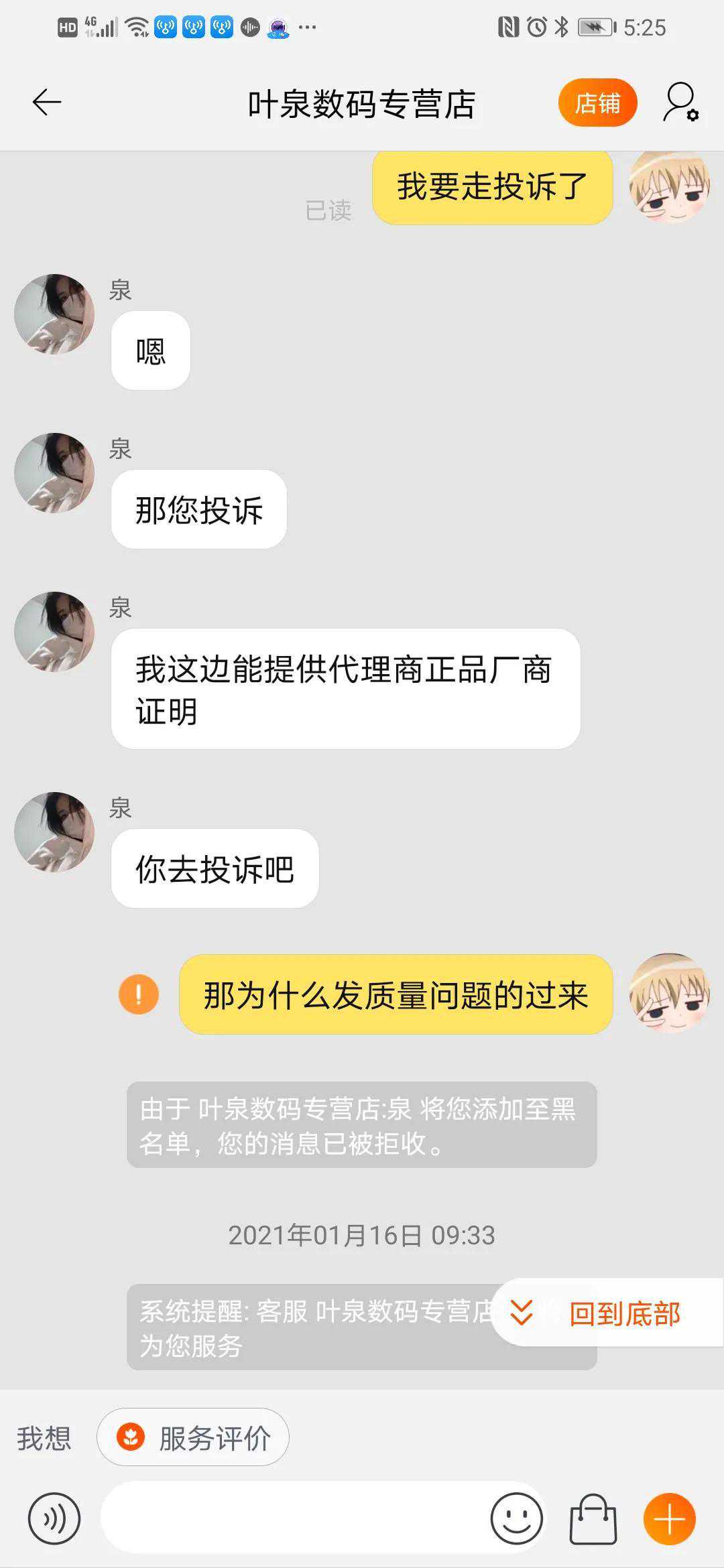Tap 泉's avatar beside 那您投诉
724x1568 pixels.
pyautogui.click(x=54, y=472)
